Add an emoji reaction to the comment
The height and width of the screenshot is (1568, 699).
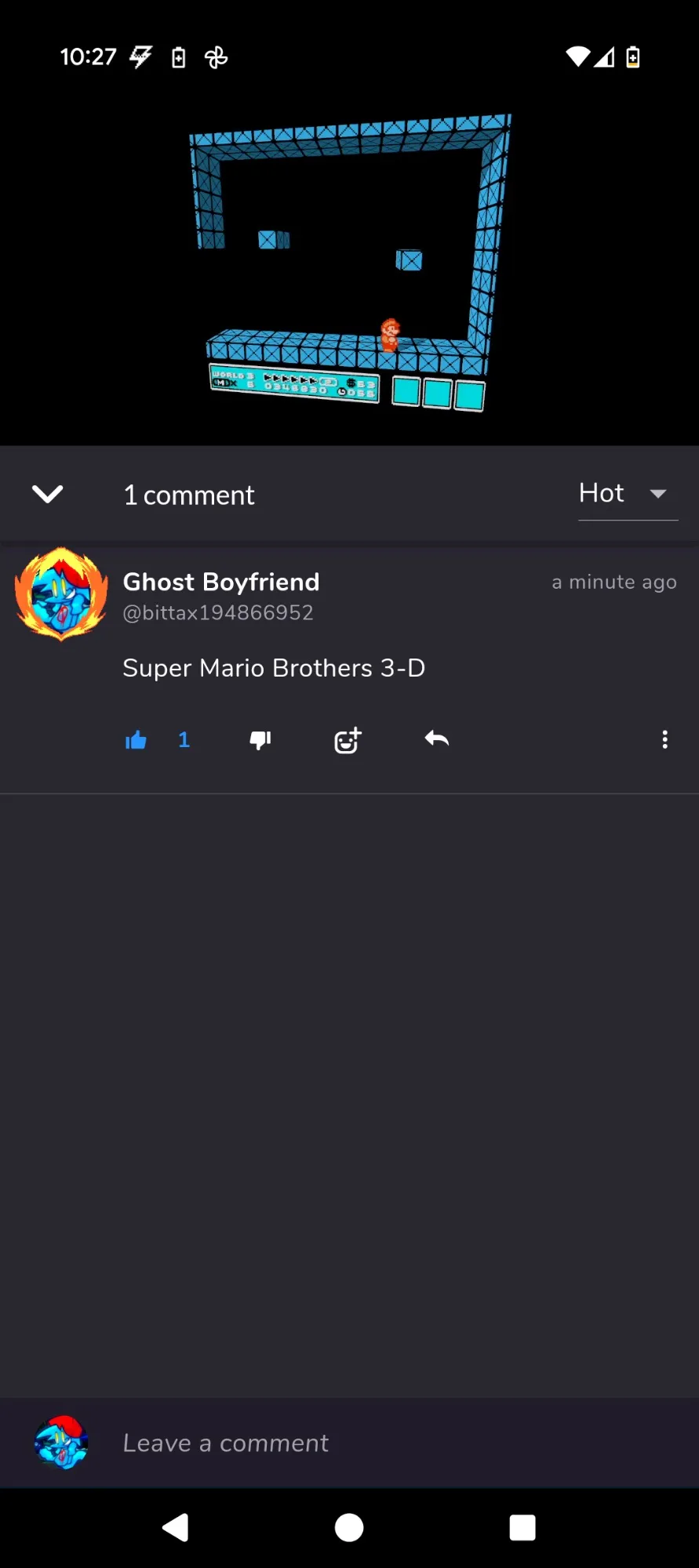tap(348, 740)
